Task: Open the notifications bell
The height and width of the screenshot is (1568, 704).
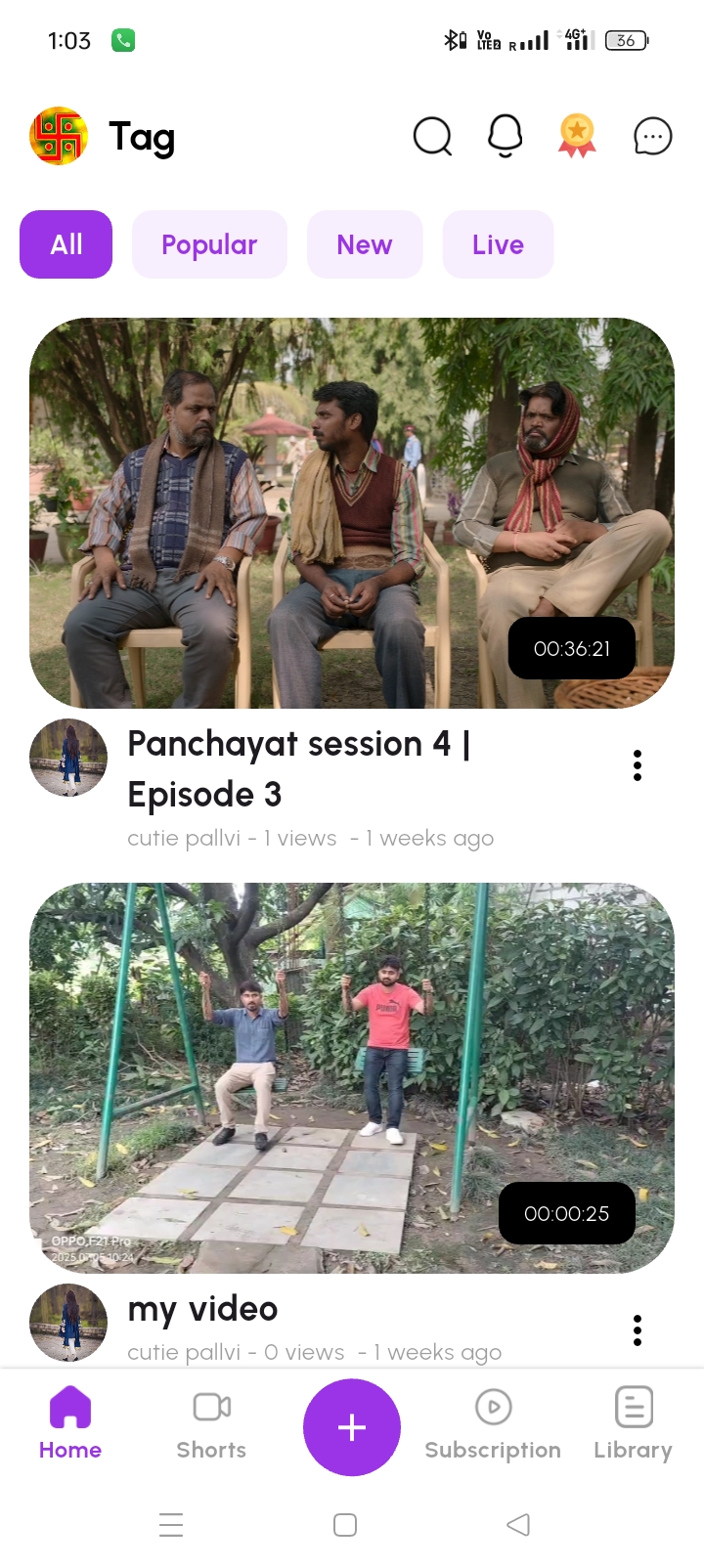Action: click(x=505, y=136)
